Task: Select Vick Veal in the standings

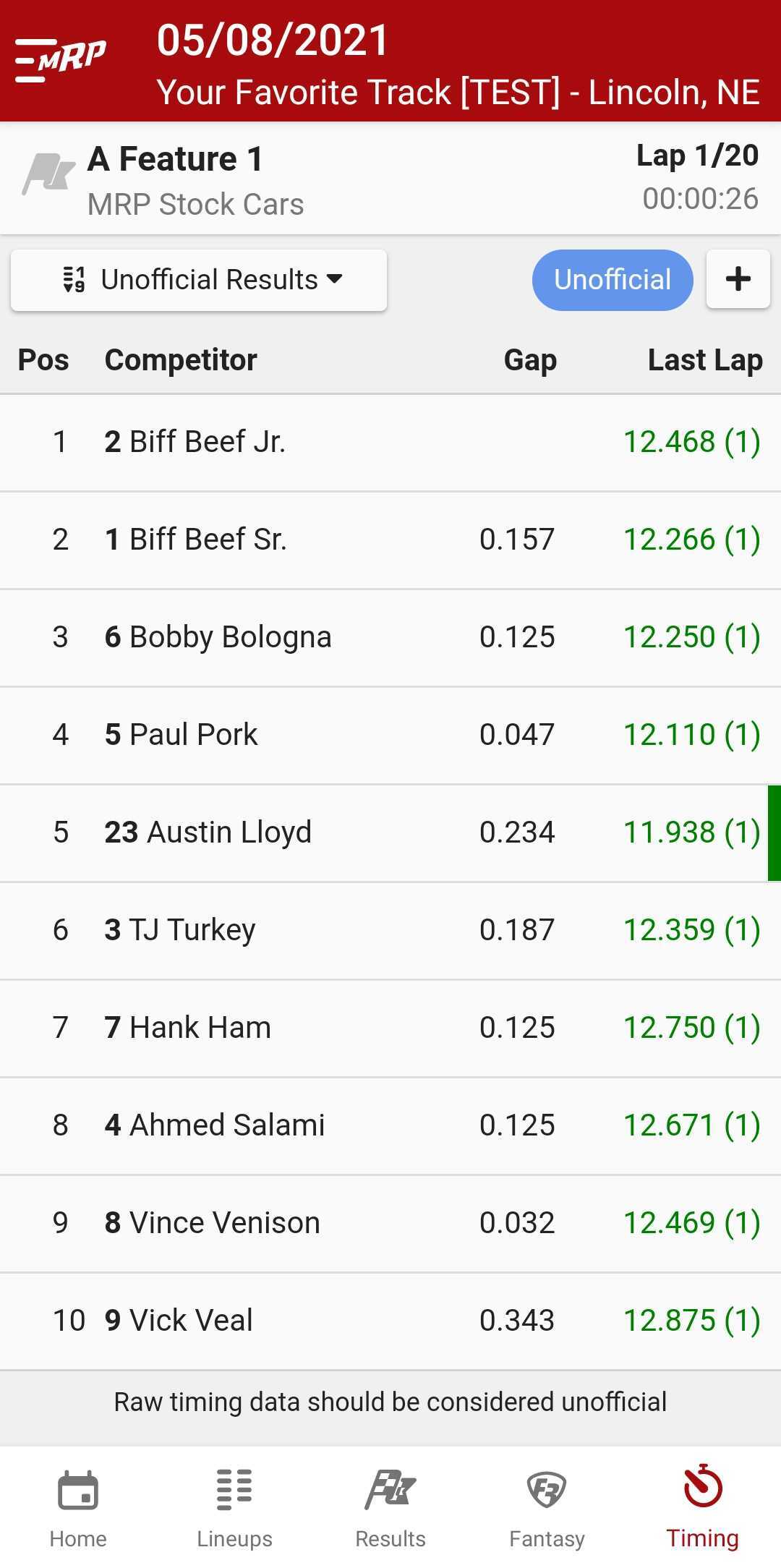Action: coord(390,1321)
